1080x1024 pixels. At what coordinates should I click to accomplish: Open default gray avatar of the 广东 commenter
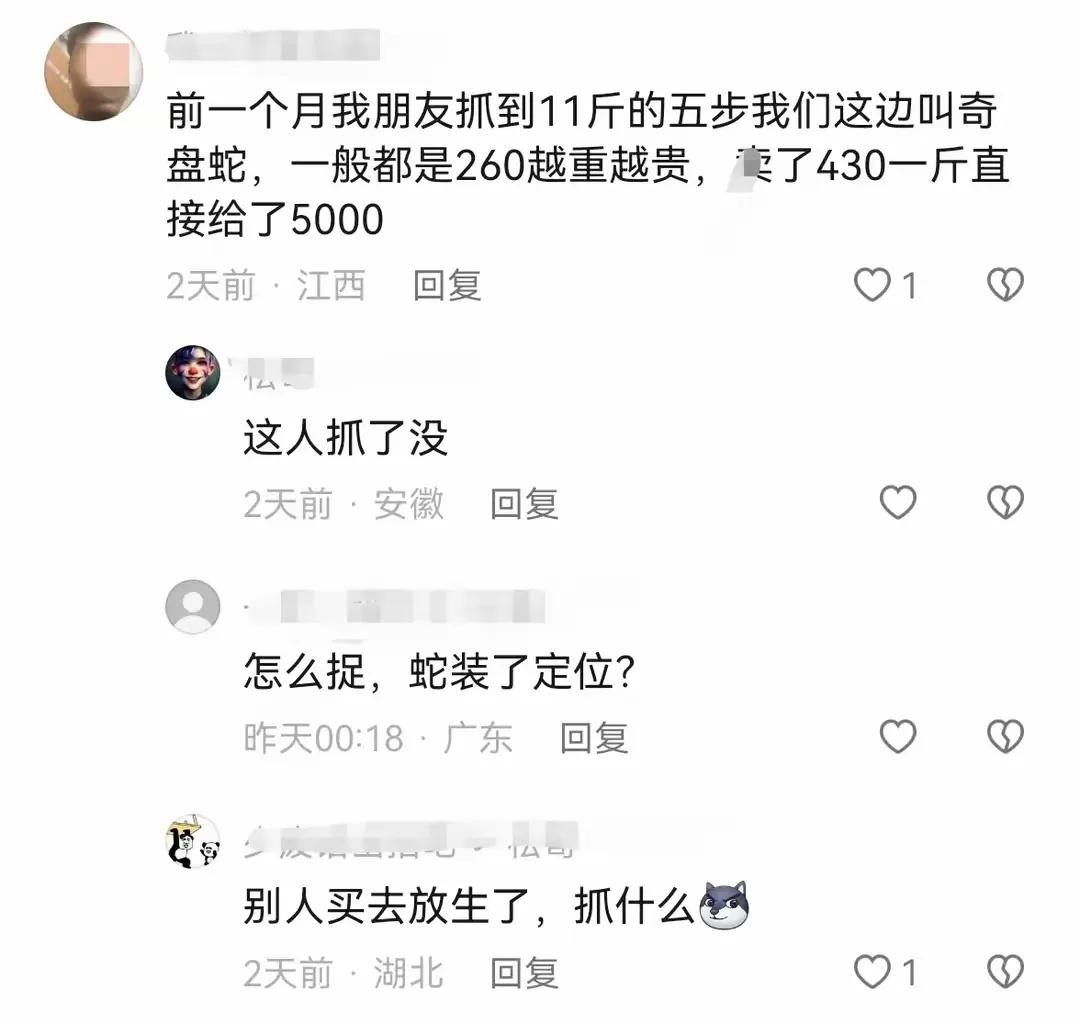click(192, 606)
